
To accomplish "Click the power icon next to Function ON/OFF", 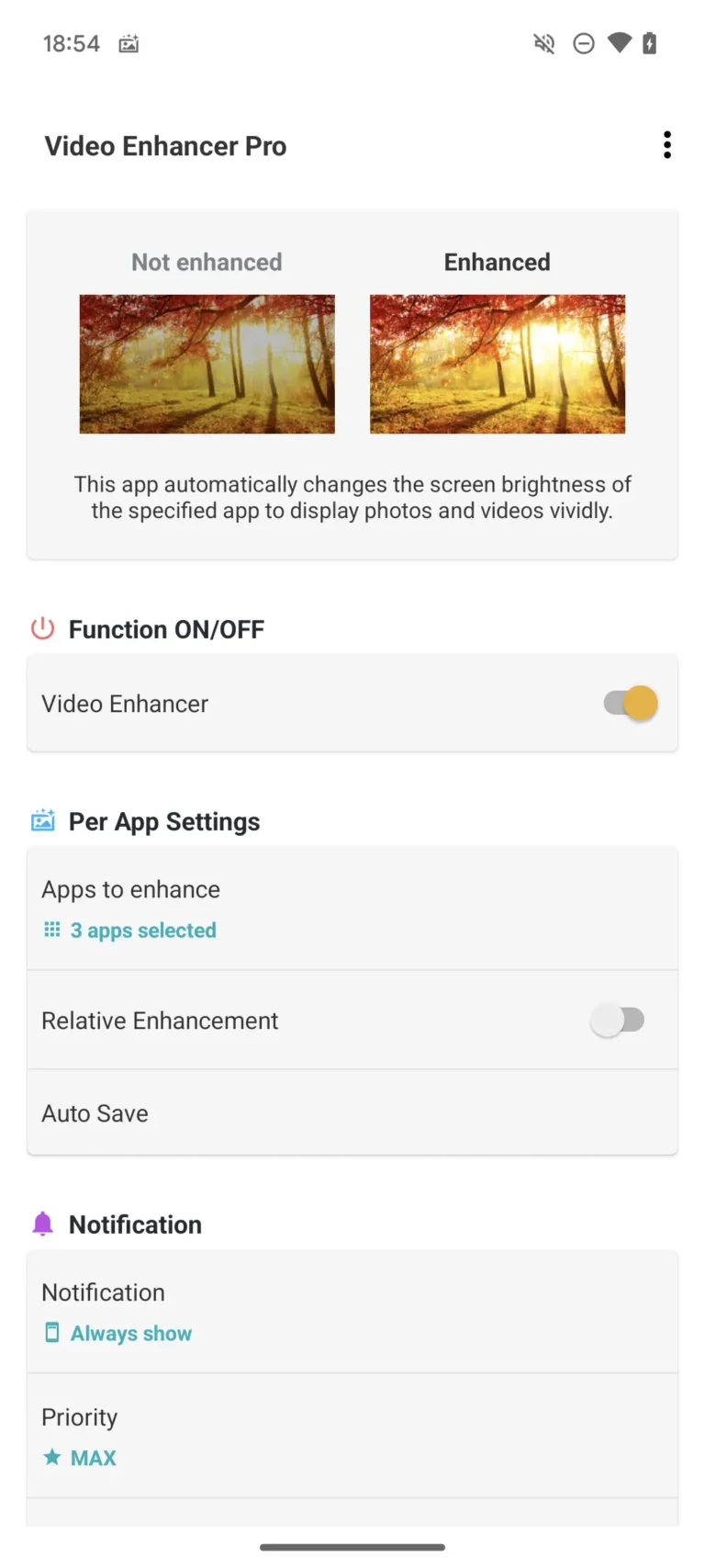I will (41, 628).
